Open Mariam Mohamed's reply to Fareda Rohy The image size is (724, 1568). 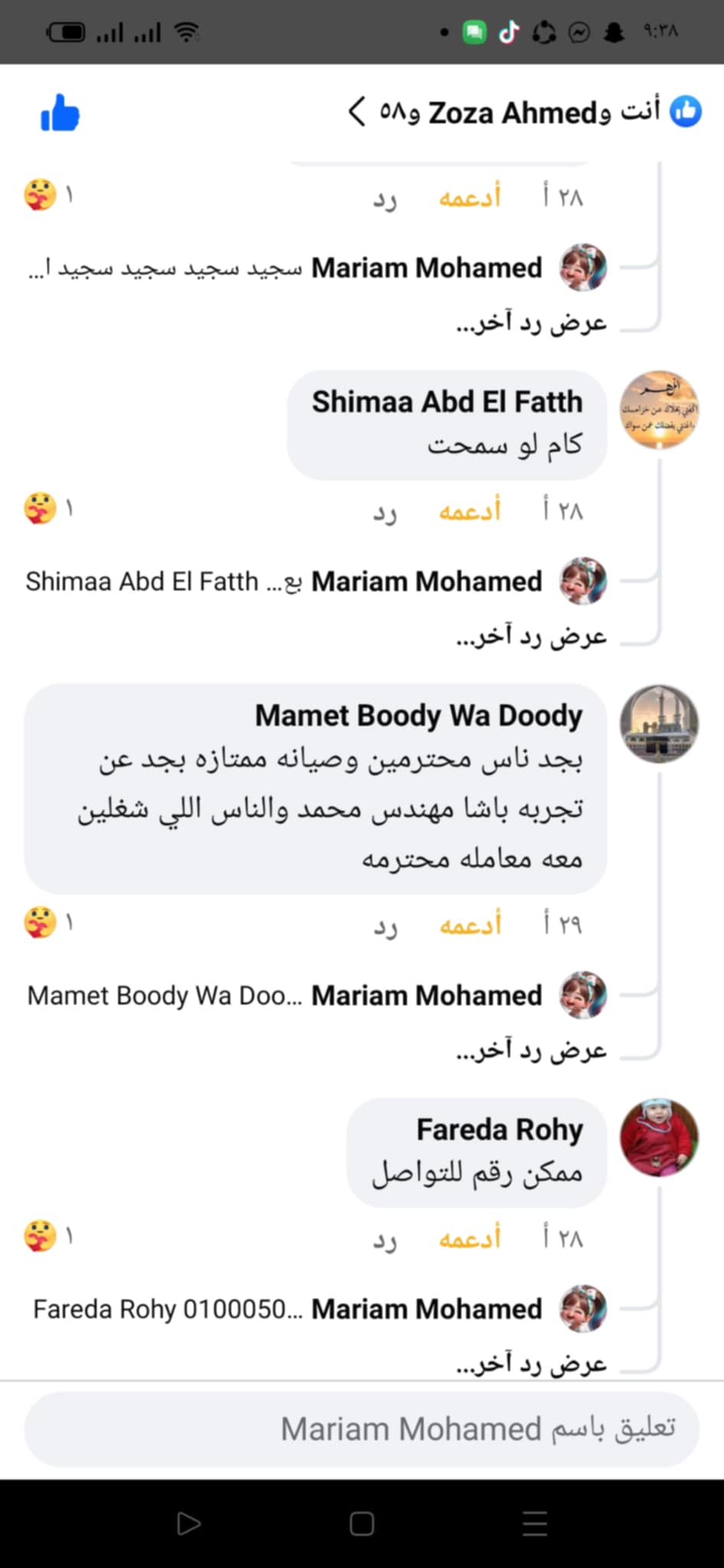coord(306,1309)
